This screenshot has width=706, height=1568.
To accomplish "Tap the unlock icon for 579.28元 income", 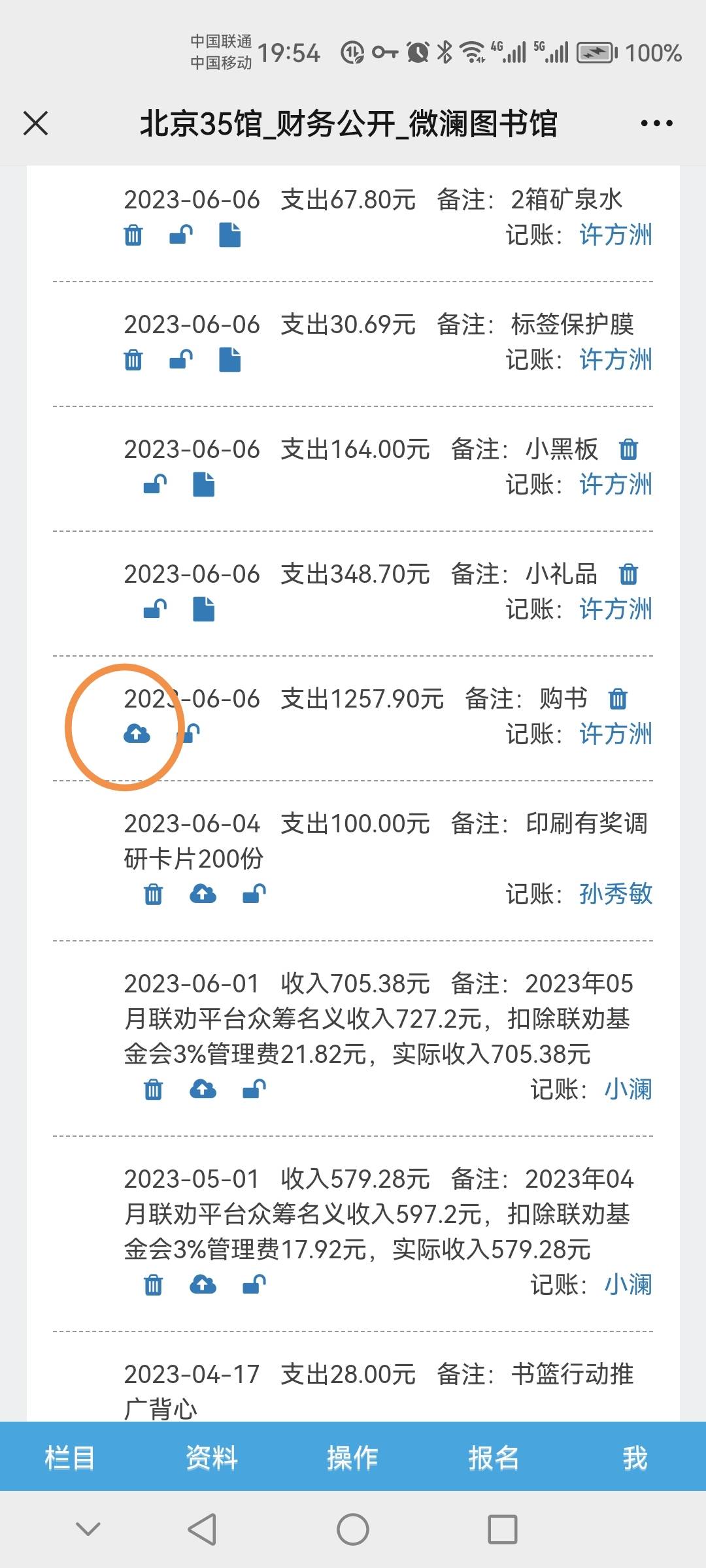I will (x=254, y=1284).
